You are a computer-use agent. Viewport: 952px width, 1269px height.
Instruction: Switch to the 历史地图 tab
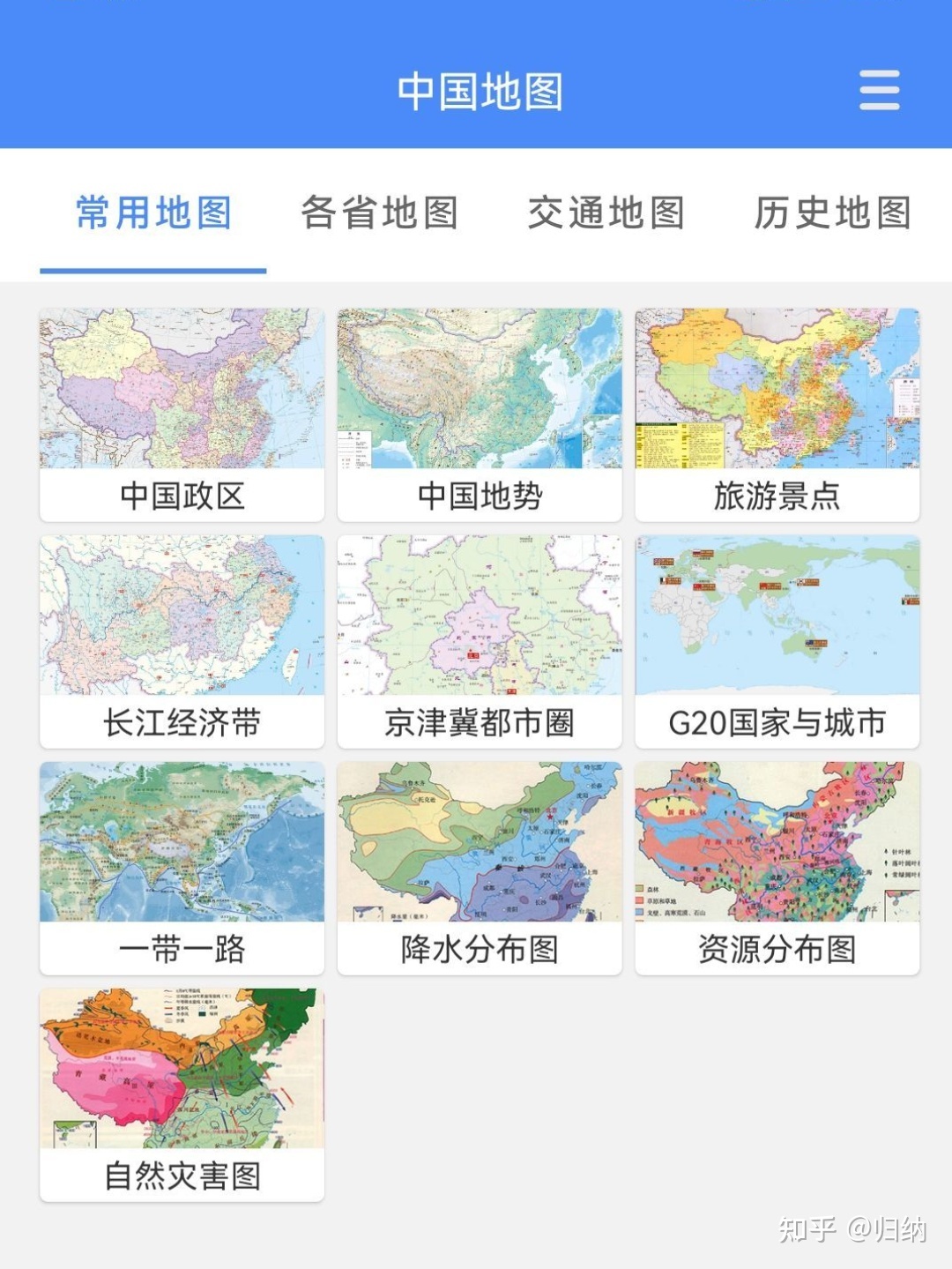[x=832, y=213]
